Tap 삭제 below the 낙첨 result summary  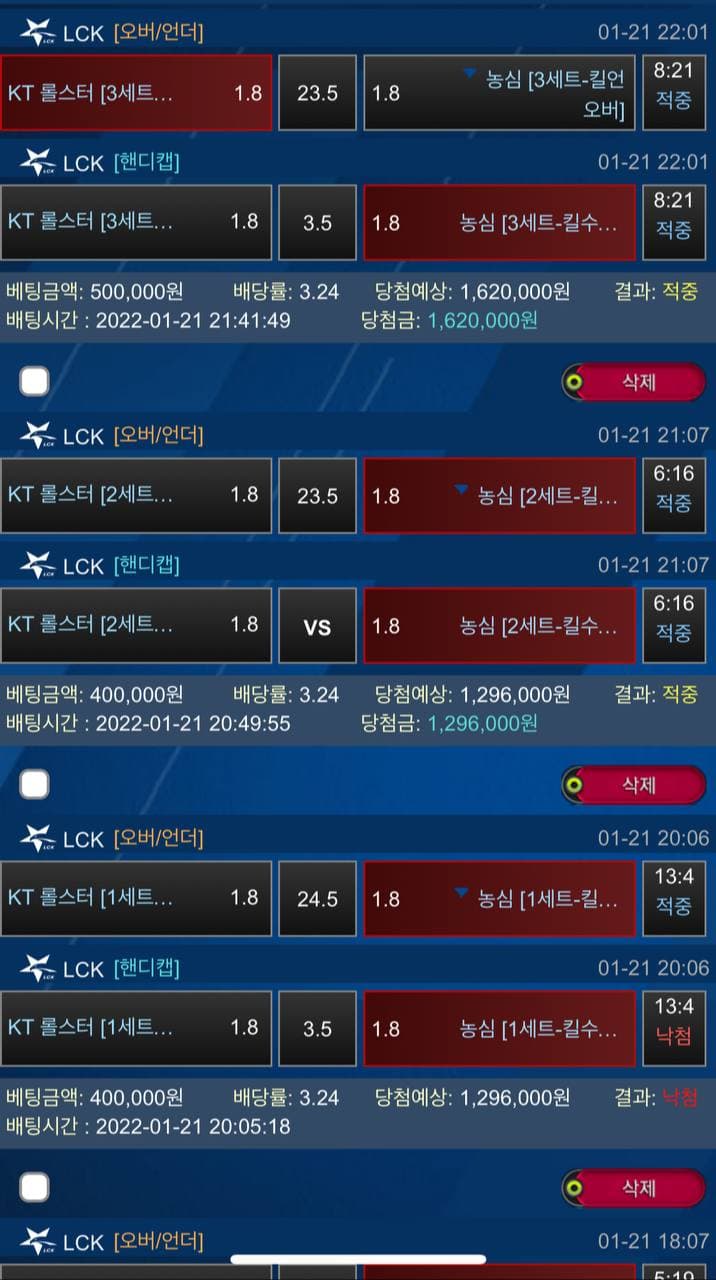(634, 1188)
